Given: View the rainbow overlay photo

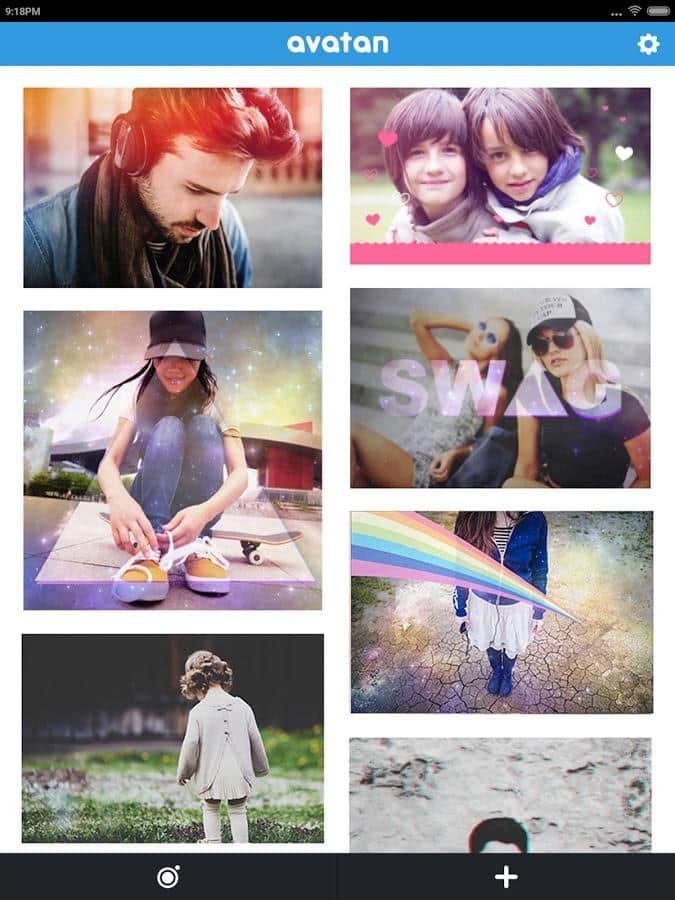Looking at the screenshot, I should pos(500,612).
